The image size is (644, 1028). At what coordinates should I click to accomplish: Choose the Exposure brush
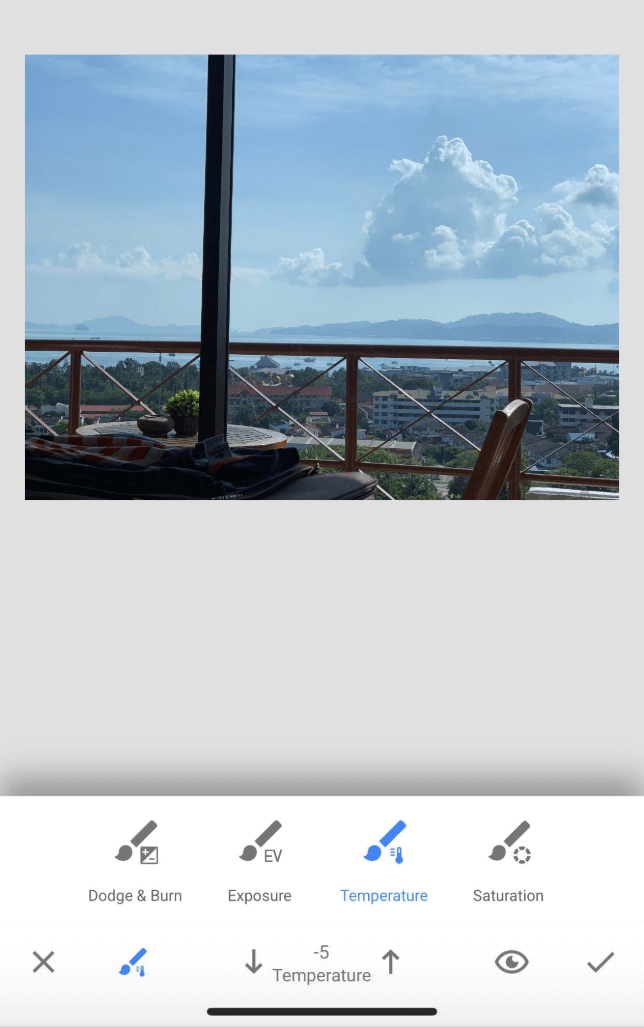click(x=260, y=861)
